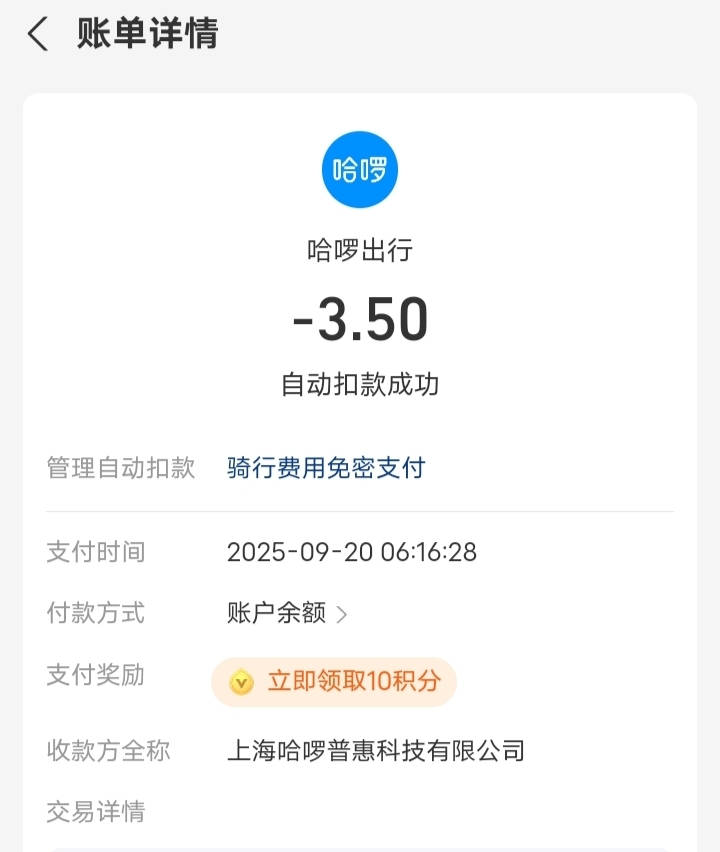Go back from the 账单详情 page
Image resolution: width=720 pixels, height=852 pixels.
38,35
